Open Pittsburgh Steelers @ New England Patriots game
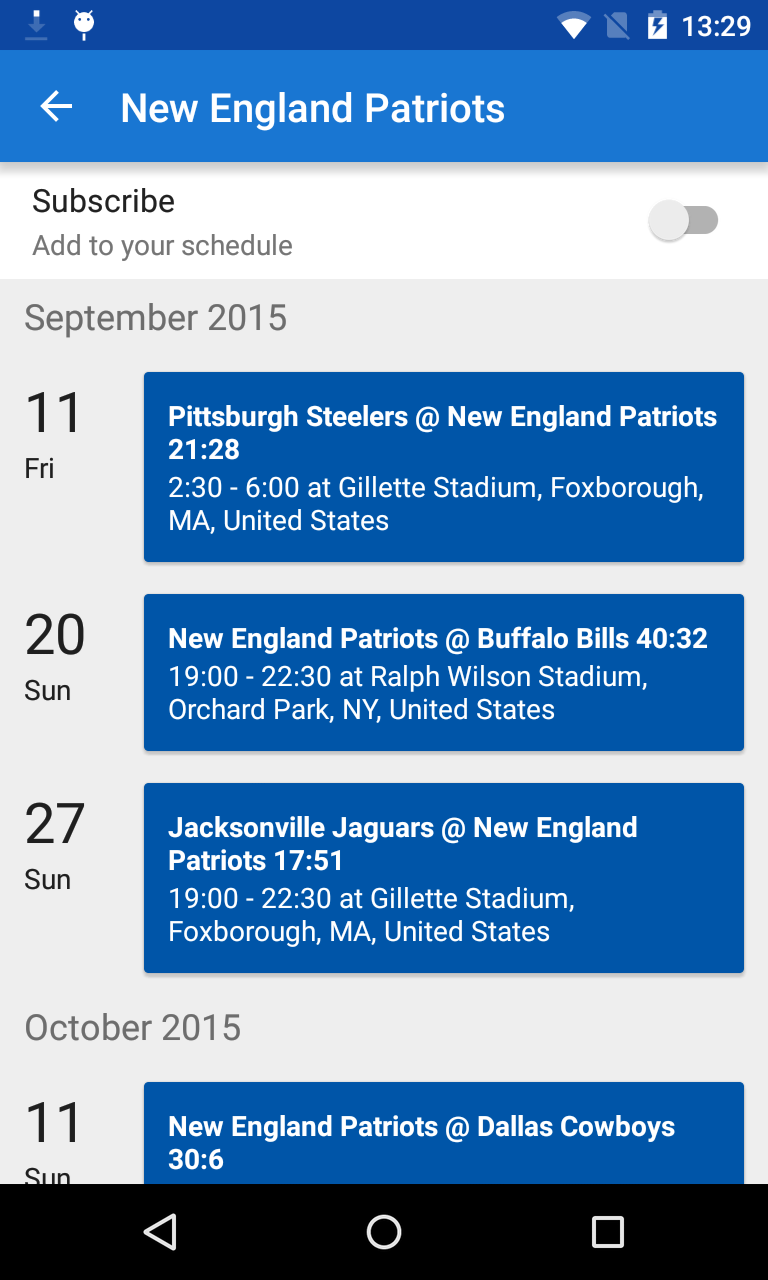The height and width of the screenshot is (1280, 768). [443, 467]
